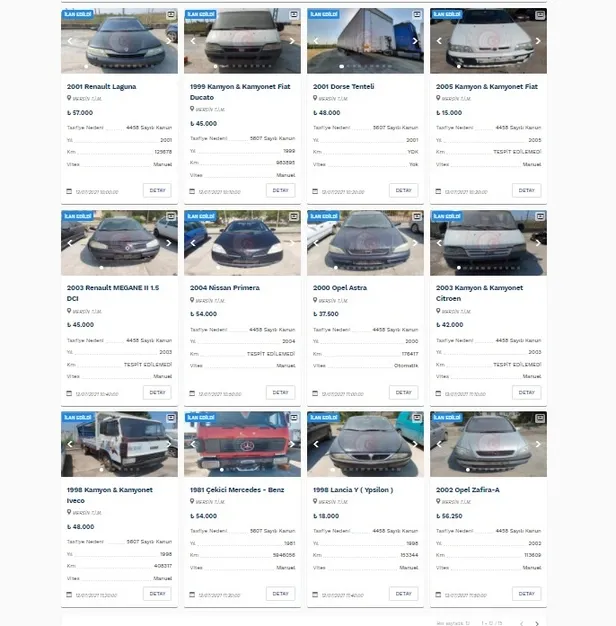Image resolution: width=616 pixels, height=626 pixels.
Task: Open the 1998 Lancia Y listing photo
Action: 365,445
